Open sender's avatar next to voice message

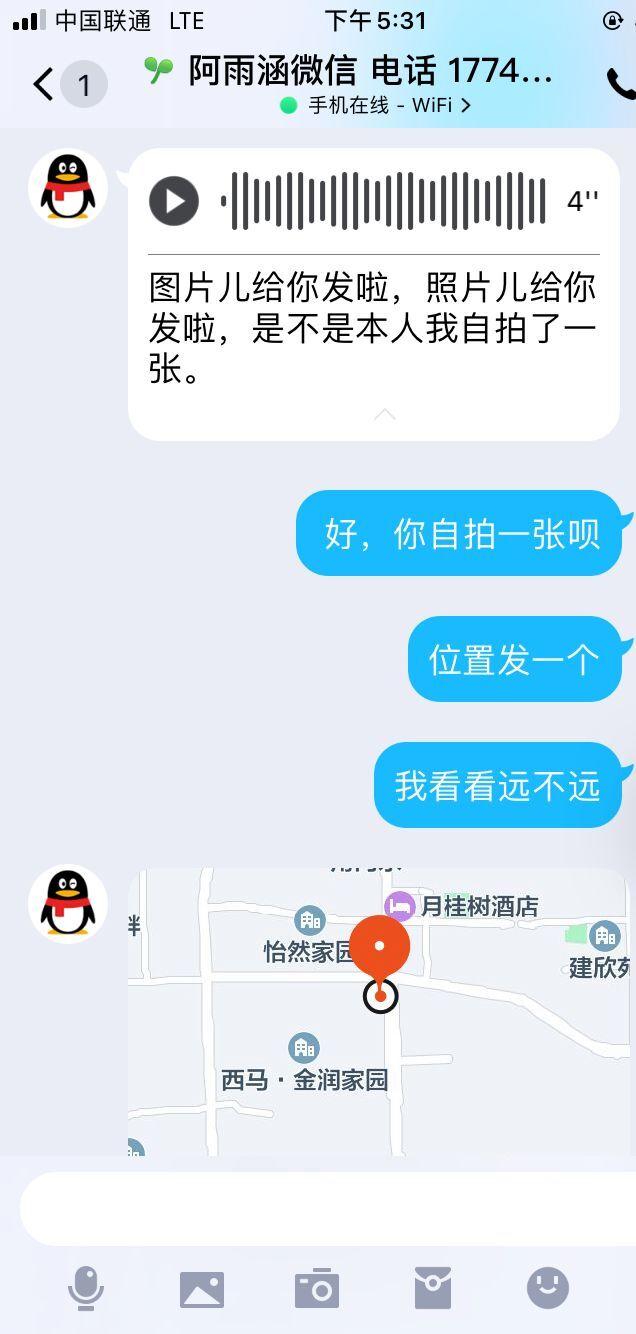tap(68, 189)
